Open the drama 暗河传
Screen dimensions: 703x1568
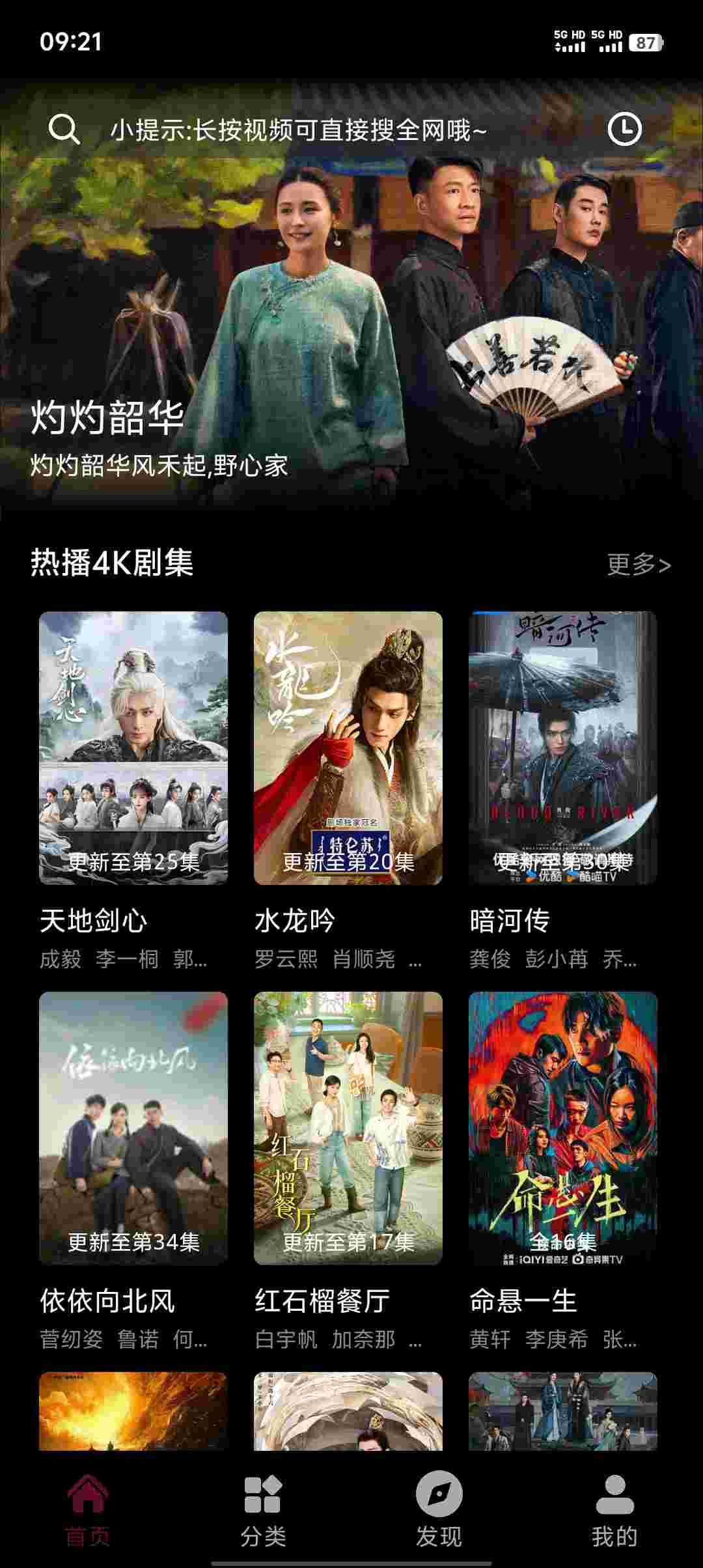563,748
